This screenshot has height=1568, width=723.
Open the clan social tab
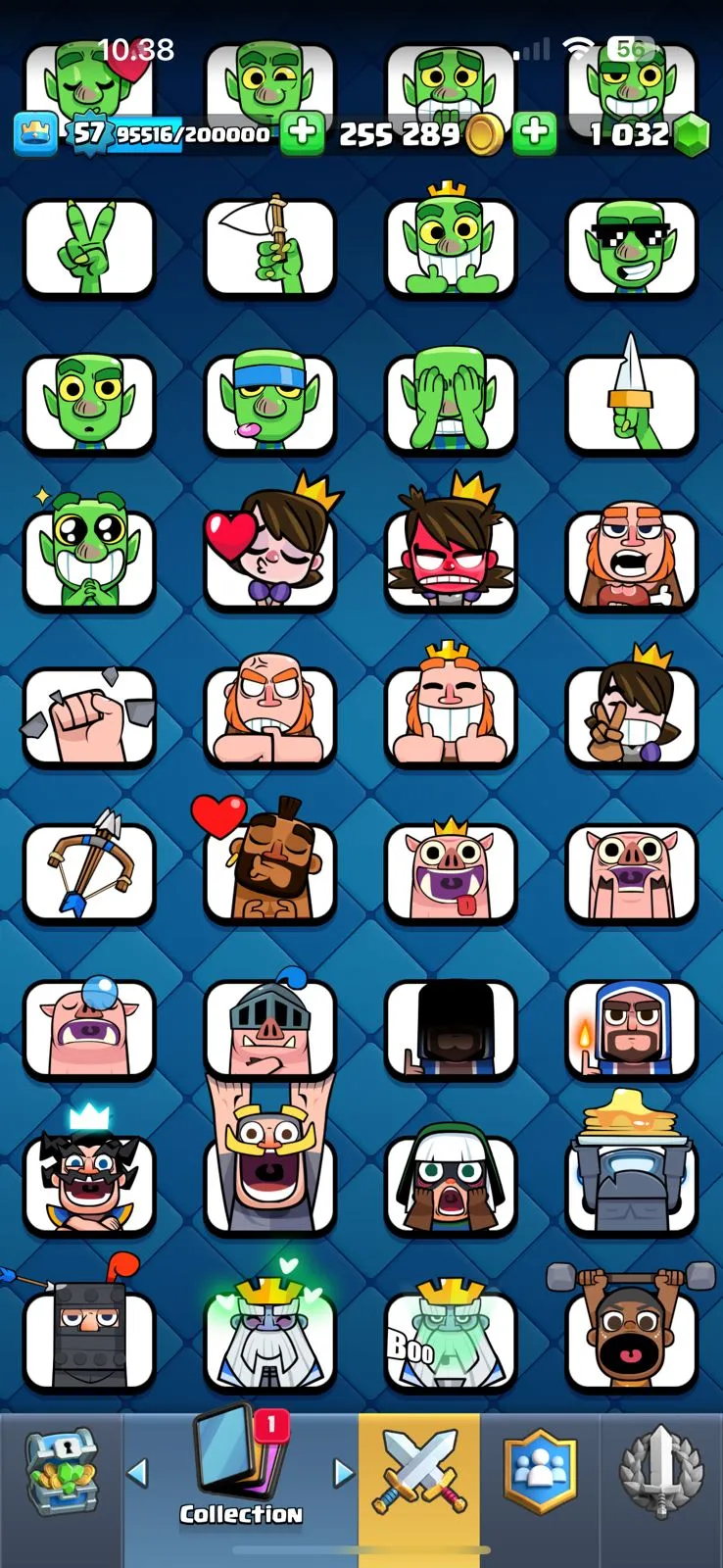pyautogui.click(x=539, y=1470)
